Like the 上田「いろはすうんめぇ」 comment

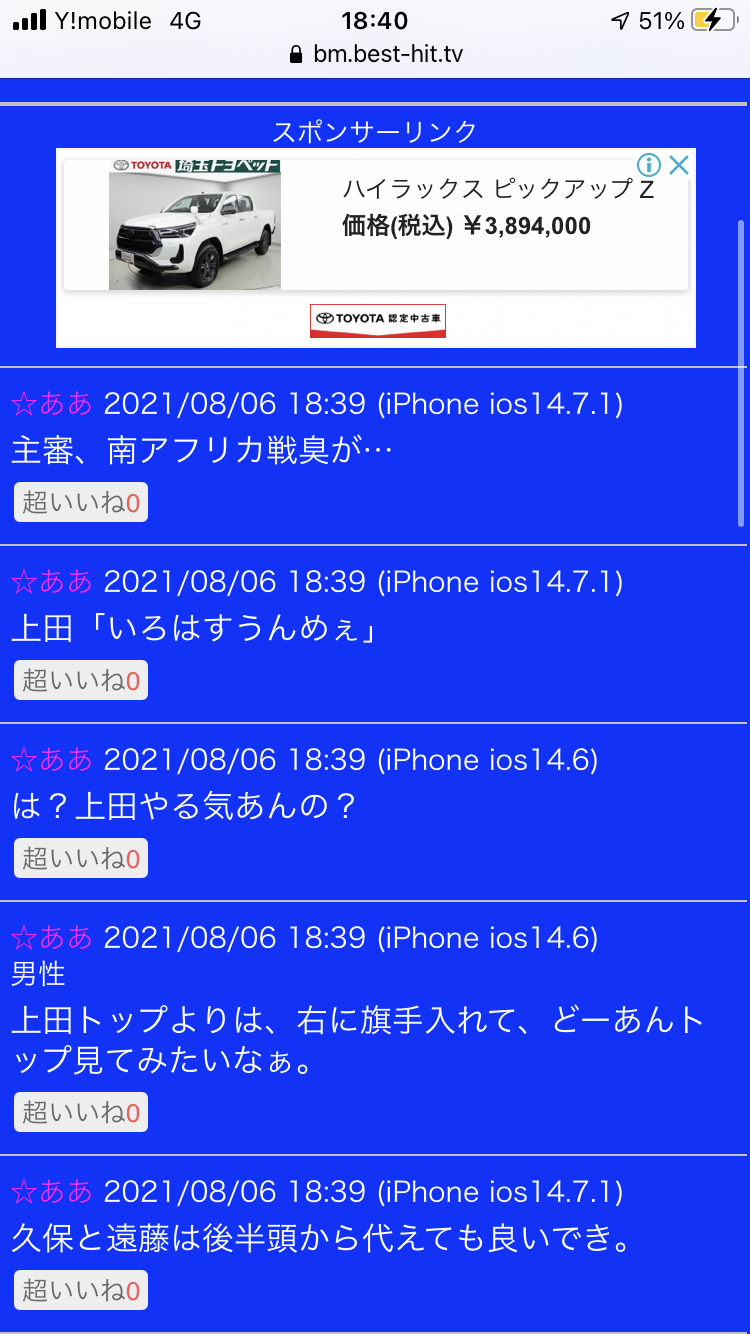81,680
